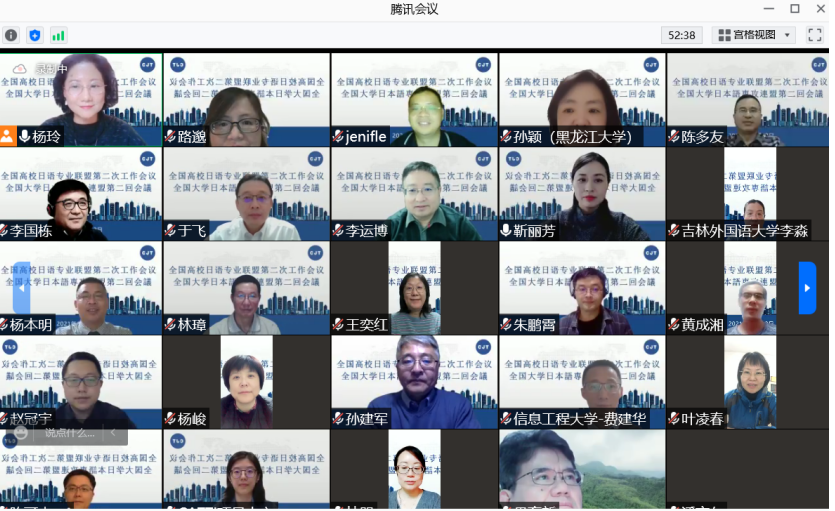Maximize the meeting window
The height and width of the screenshot is (511, 835).
click(794, 9)
